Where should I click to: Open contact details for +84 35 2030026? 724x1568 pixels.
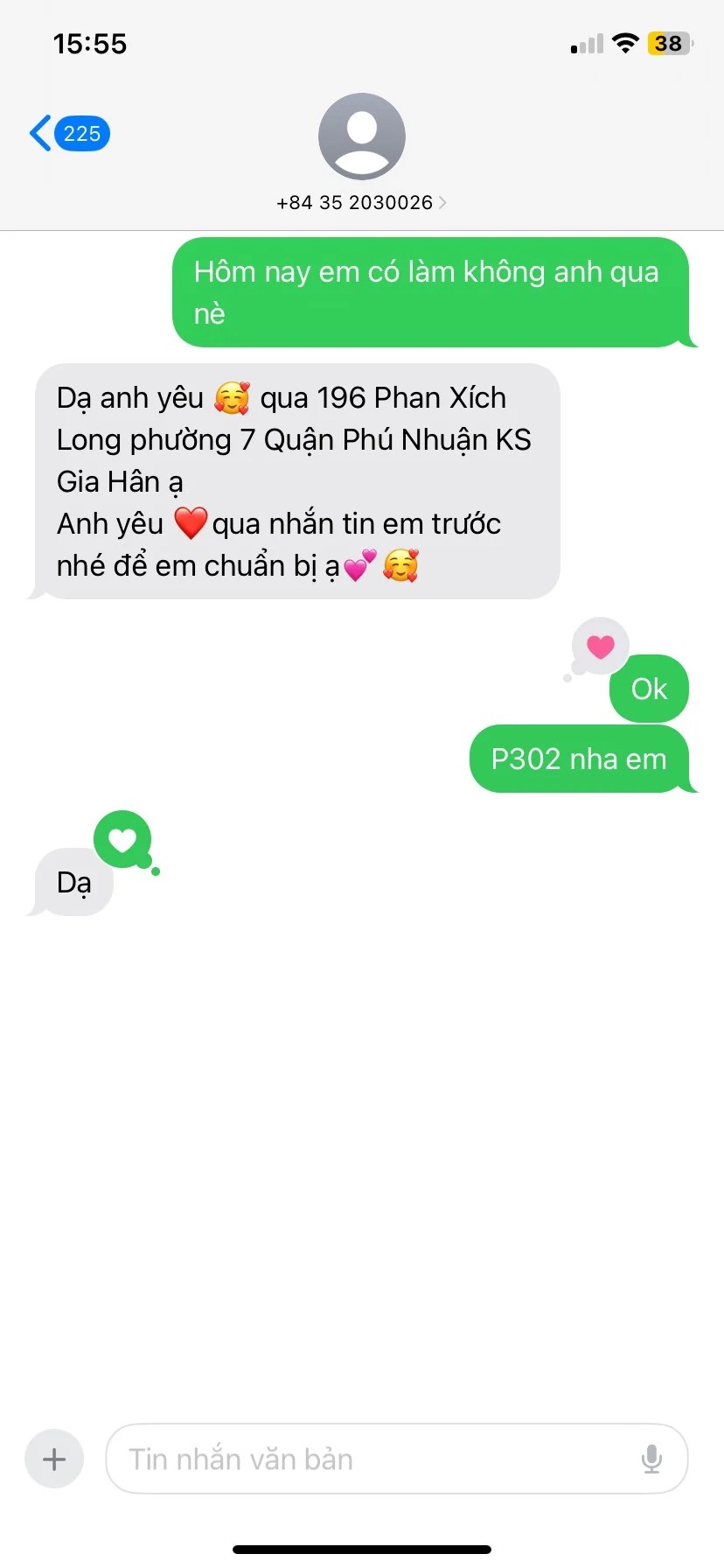pos(361,202)
